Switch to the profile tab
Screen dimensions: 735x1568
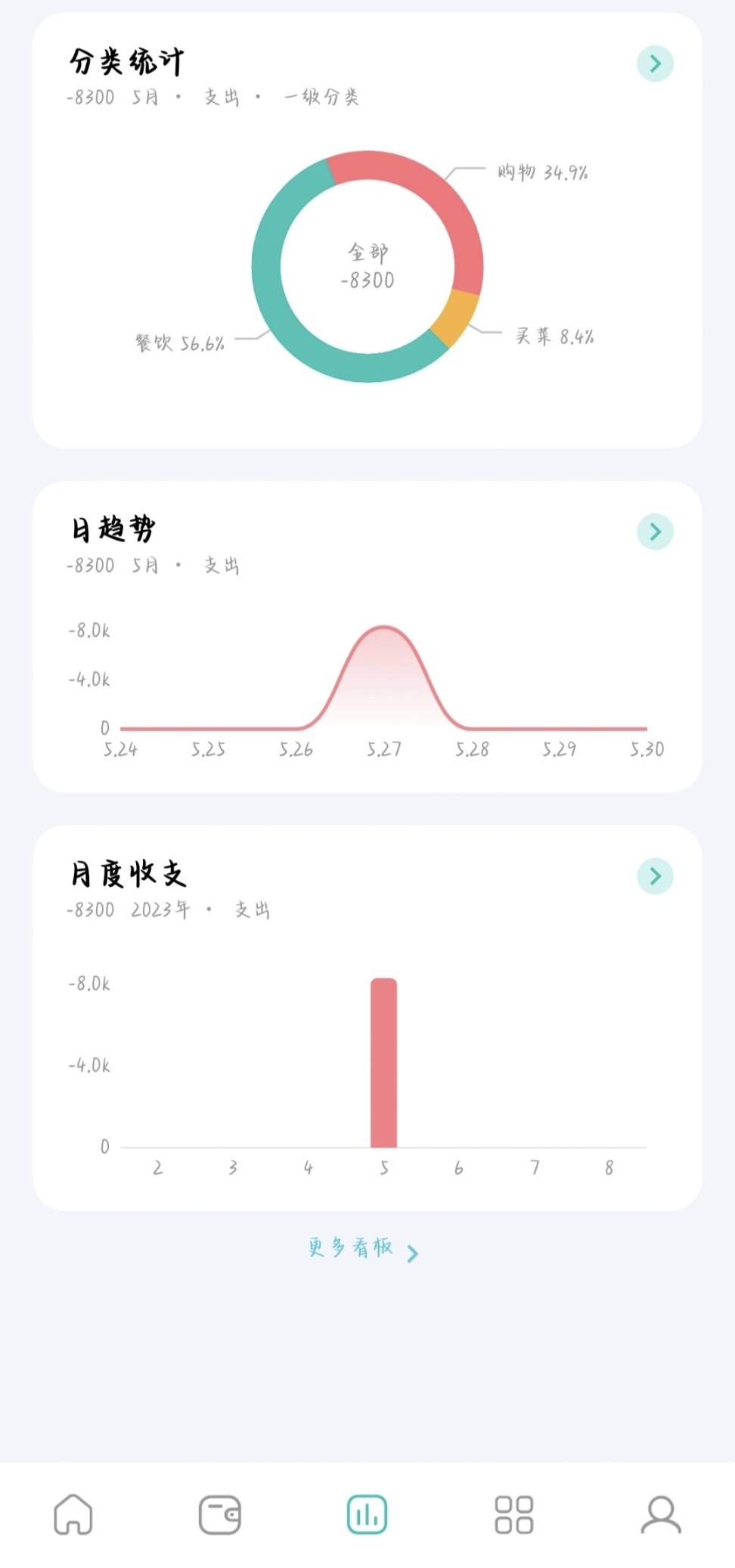click(x=661, y=1514)
